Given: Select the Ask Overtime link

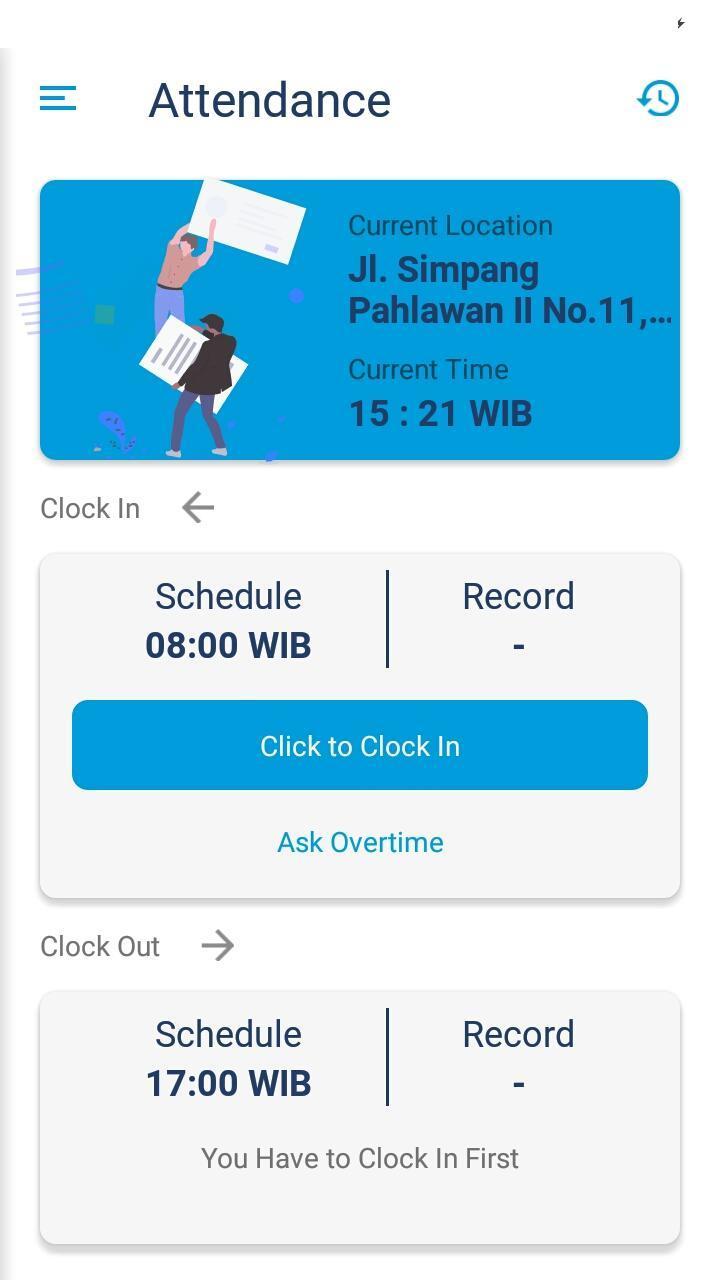Looking at the screenshot, I should tap(360, 842).
